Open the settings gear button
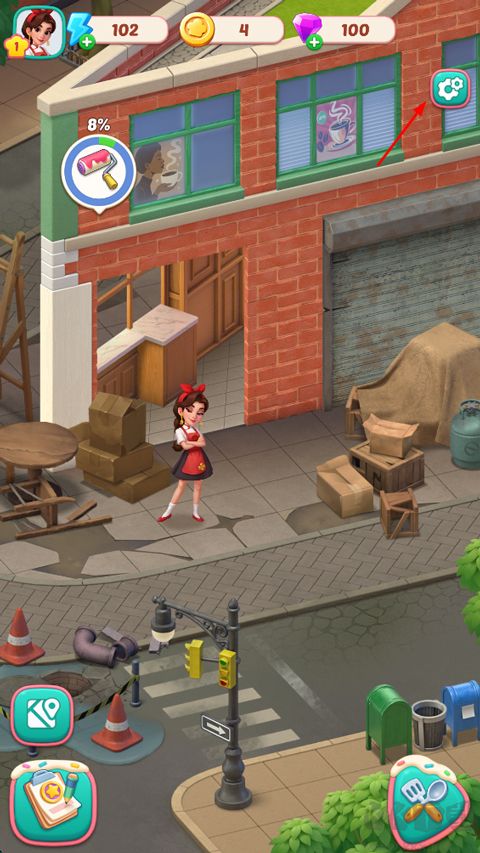Viewport: 480px width, 853px height. point(450,89)
